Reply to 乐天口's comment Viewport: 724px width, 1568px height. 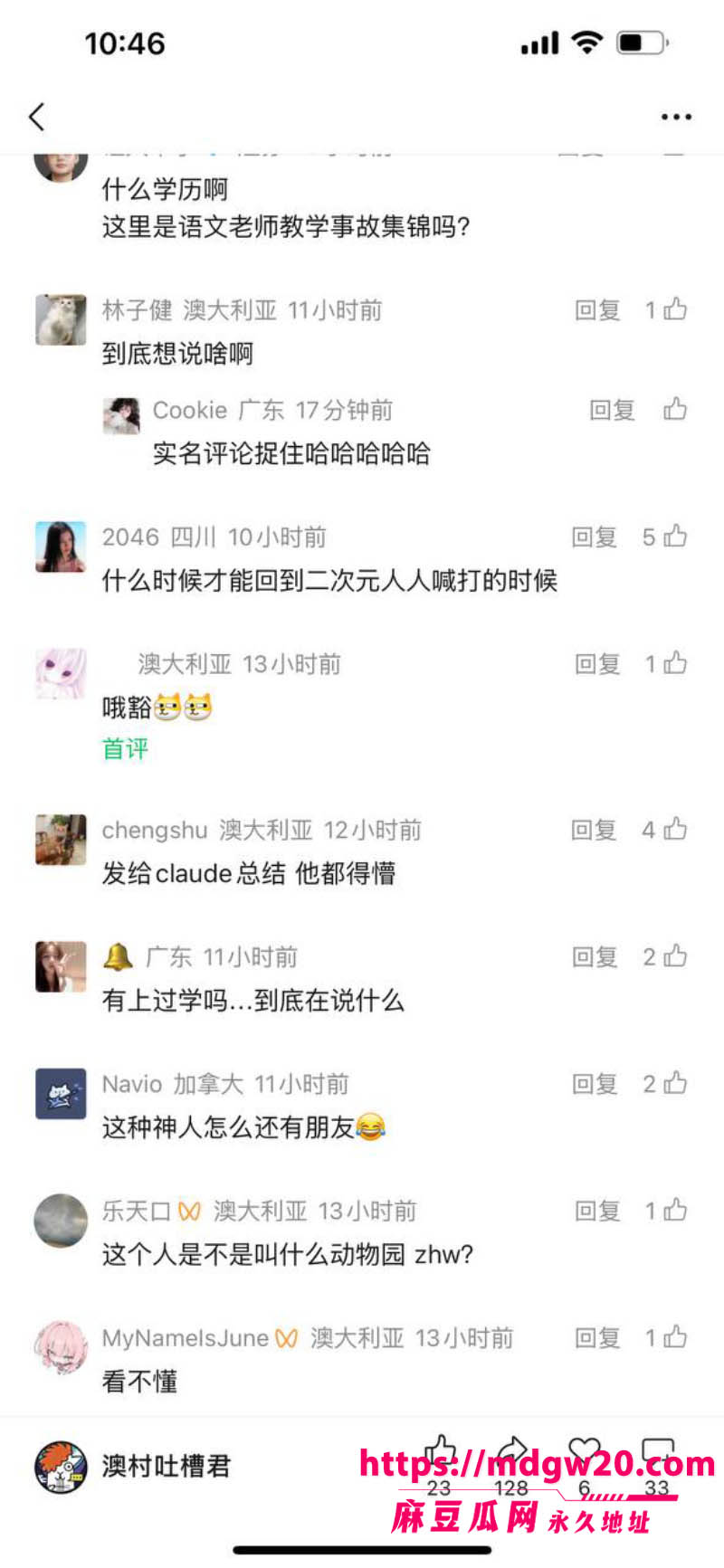597,1211
